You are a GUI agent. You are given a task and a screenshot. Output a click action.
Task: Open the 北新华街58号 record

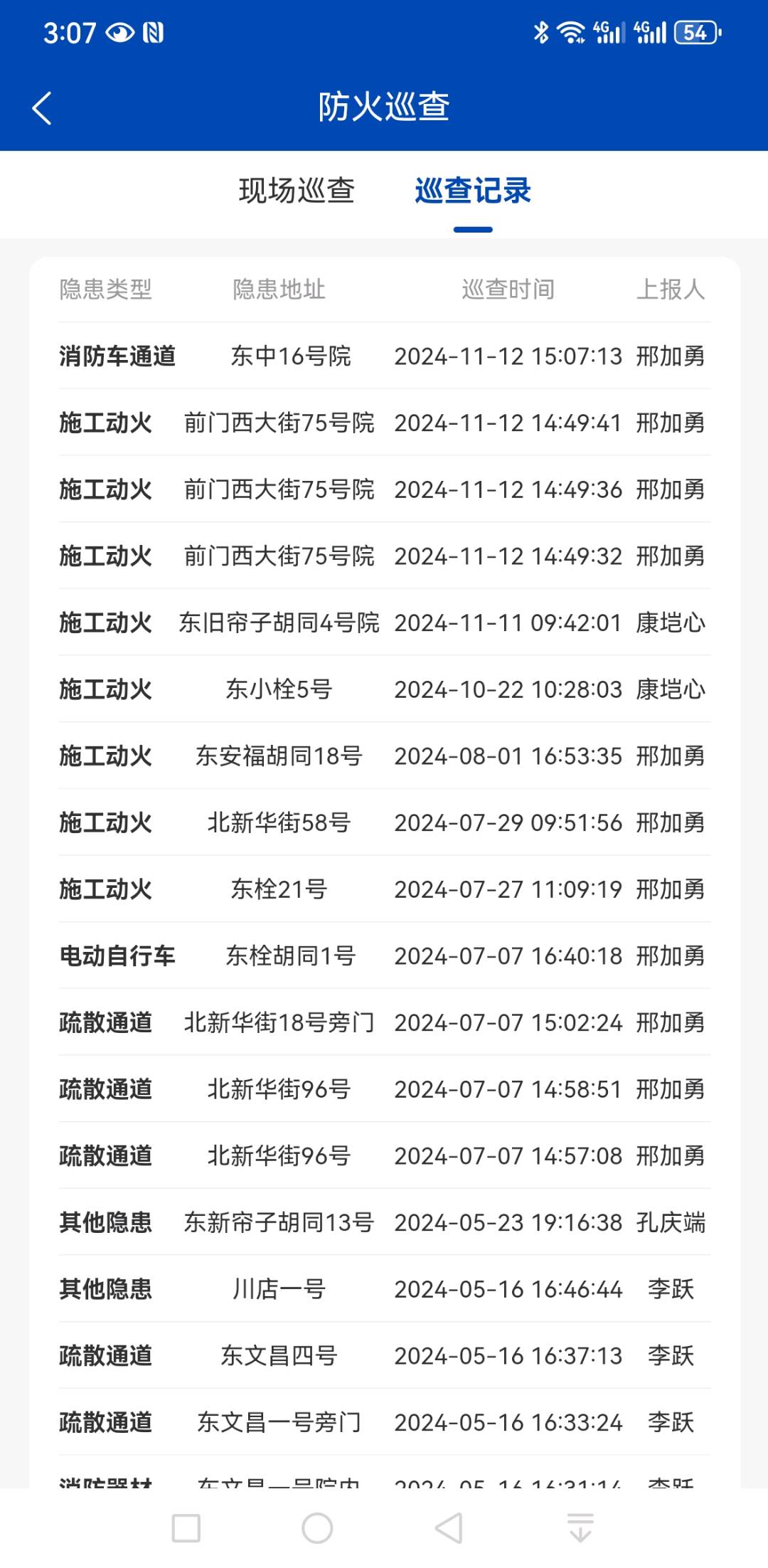[385, 822]
